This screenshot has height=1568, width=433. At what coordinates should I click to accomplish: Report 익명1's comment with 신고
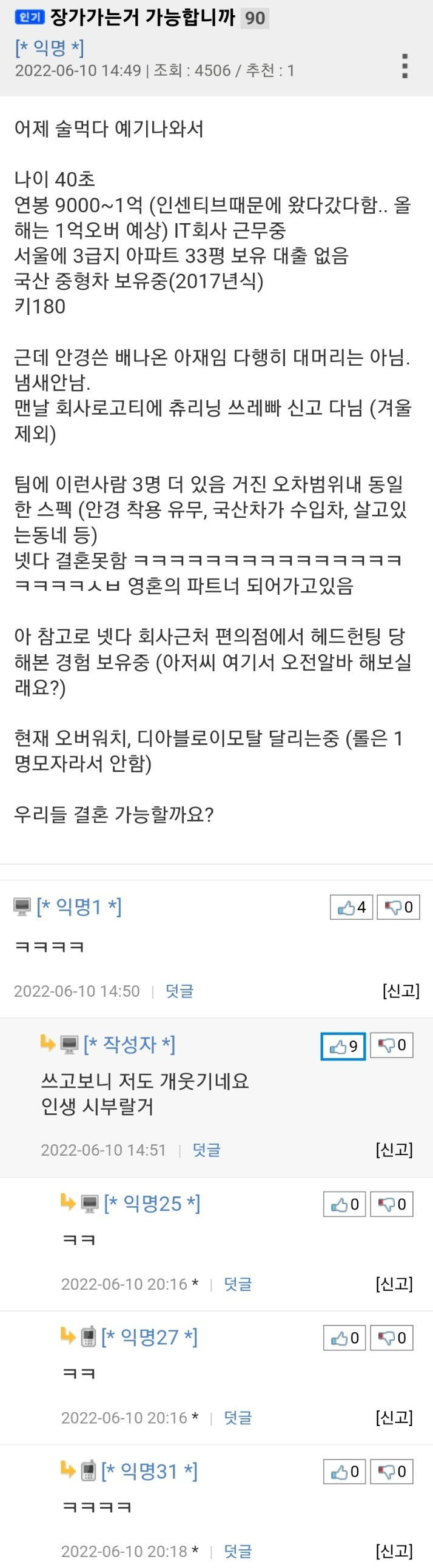401,990
